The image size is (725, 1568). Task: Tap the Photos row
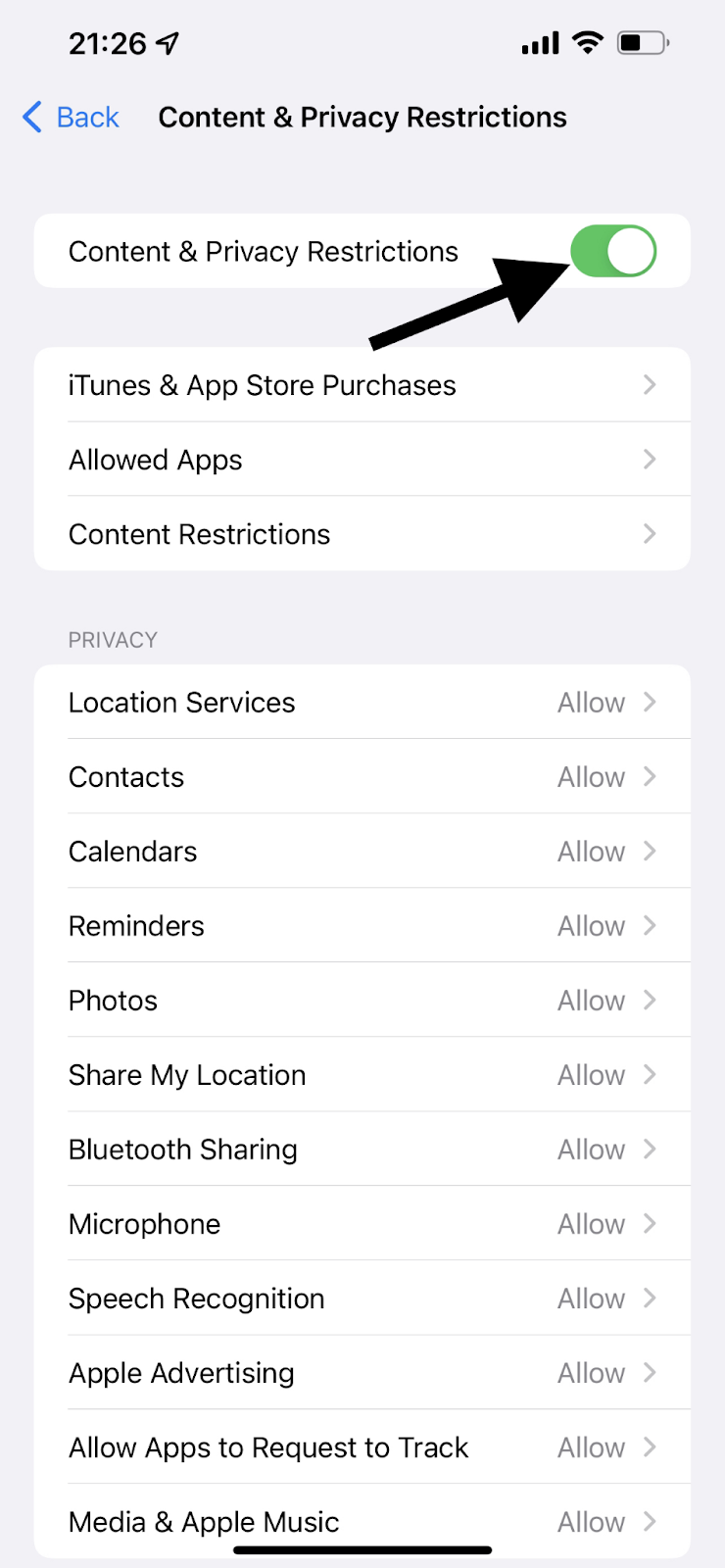pyautogui.click(x=362, y=1001)
